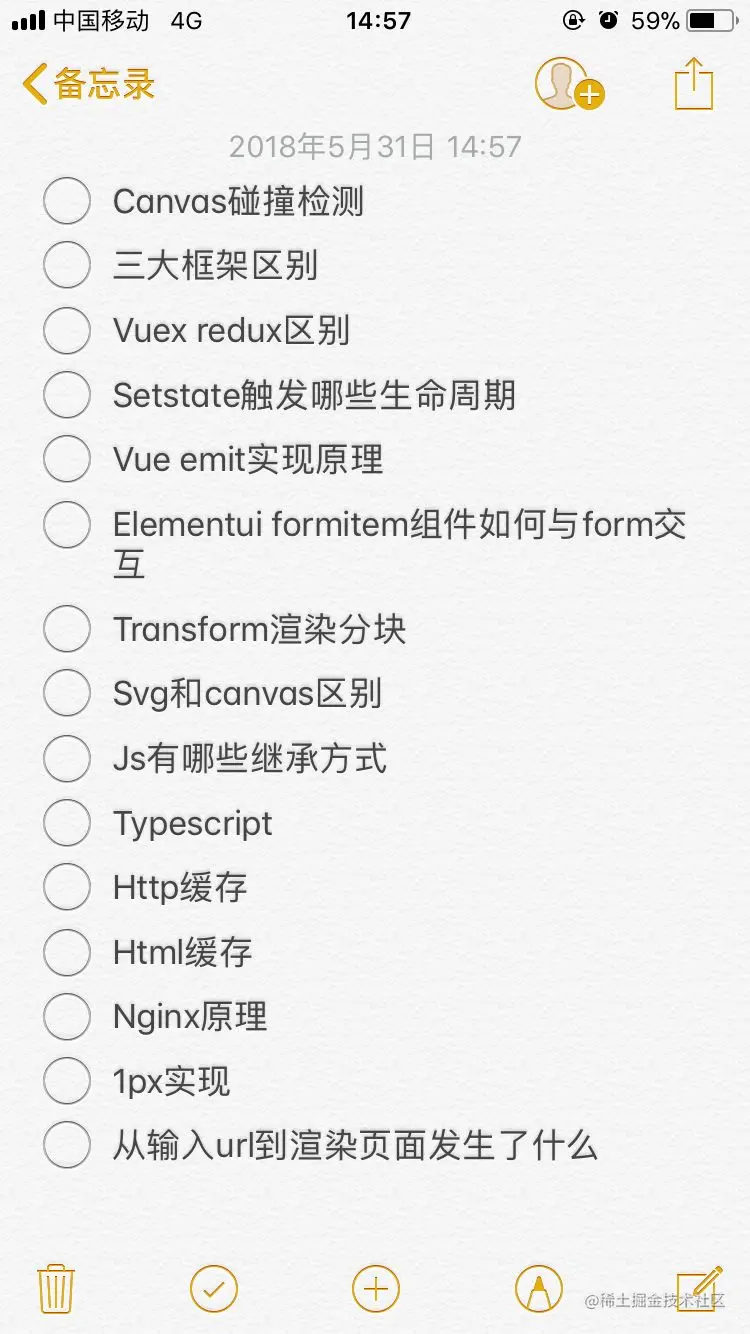Toggle checklist formatting button
The width and height of the screenshot is (750, 1334).
tap(214, 1288)
